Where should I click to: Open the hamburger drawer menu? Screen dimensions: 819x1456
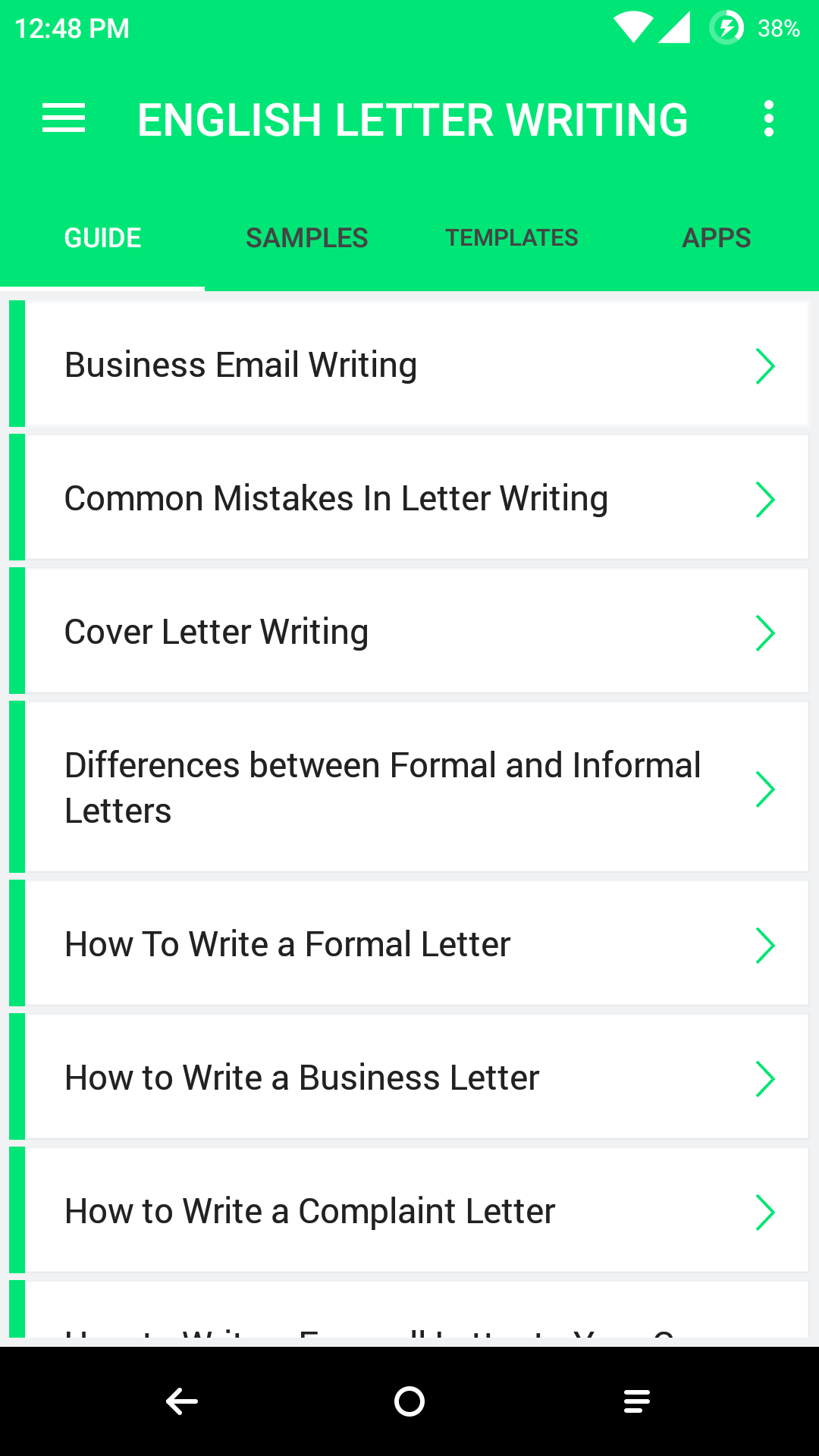tap(64, 119)
